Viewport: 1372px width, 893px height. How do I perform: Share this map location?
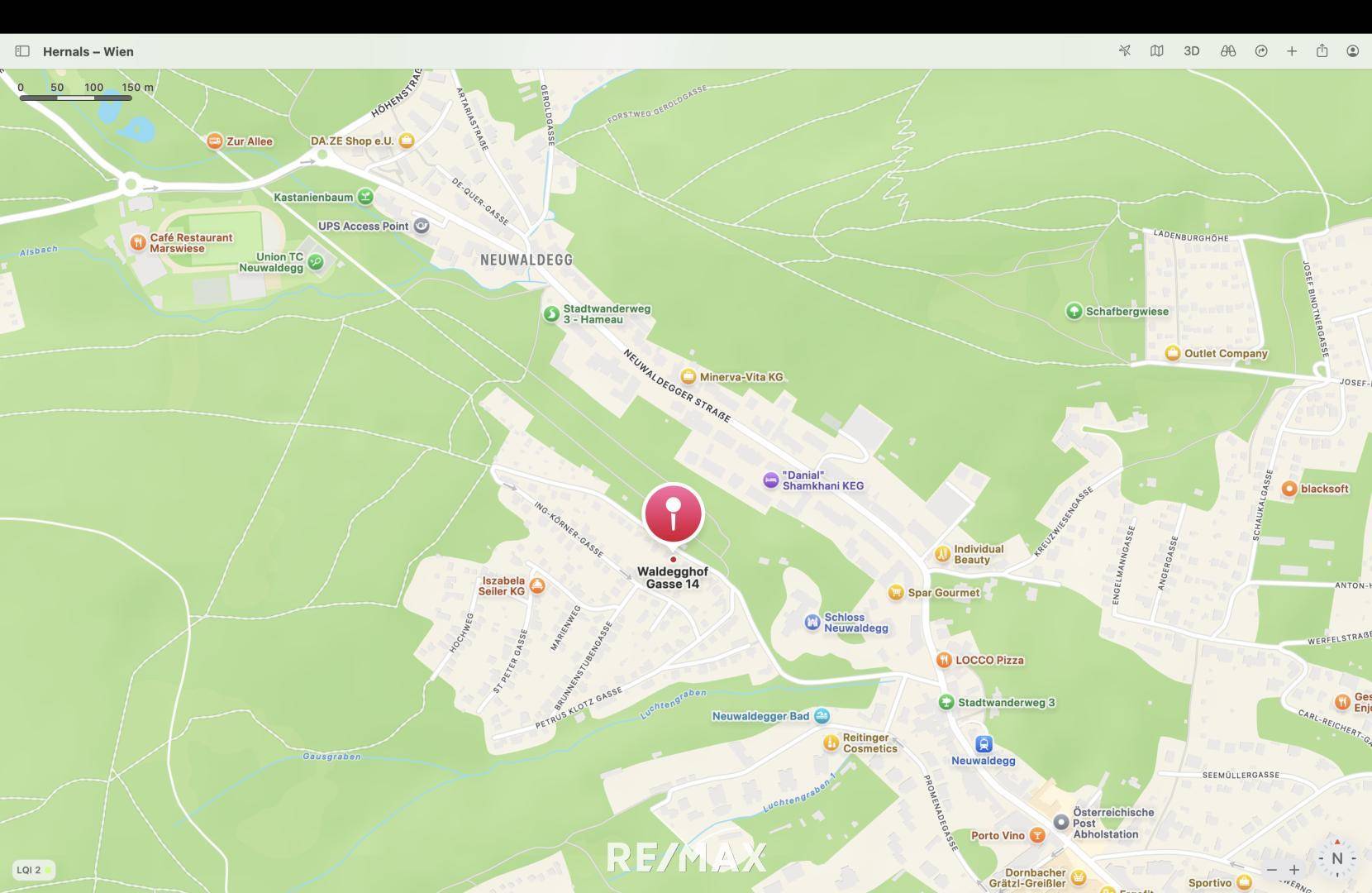click(1322, 51)
